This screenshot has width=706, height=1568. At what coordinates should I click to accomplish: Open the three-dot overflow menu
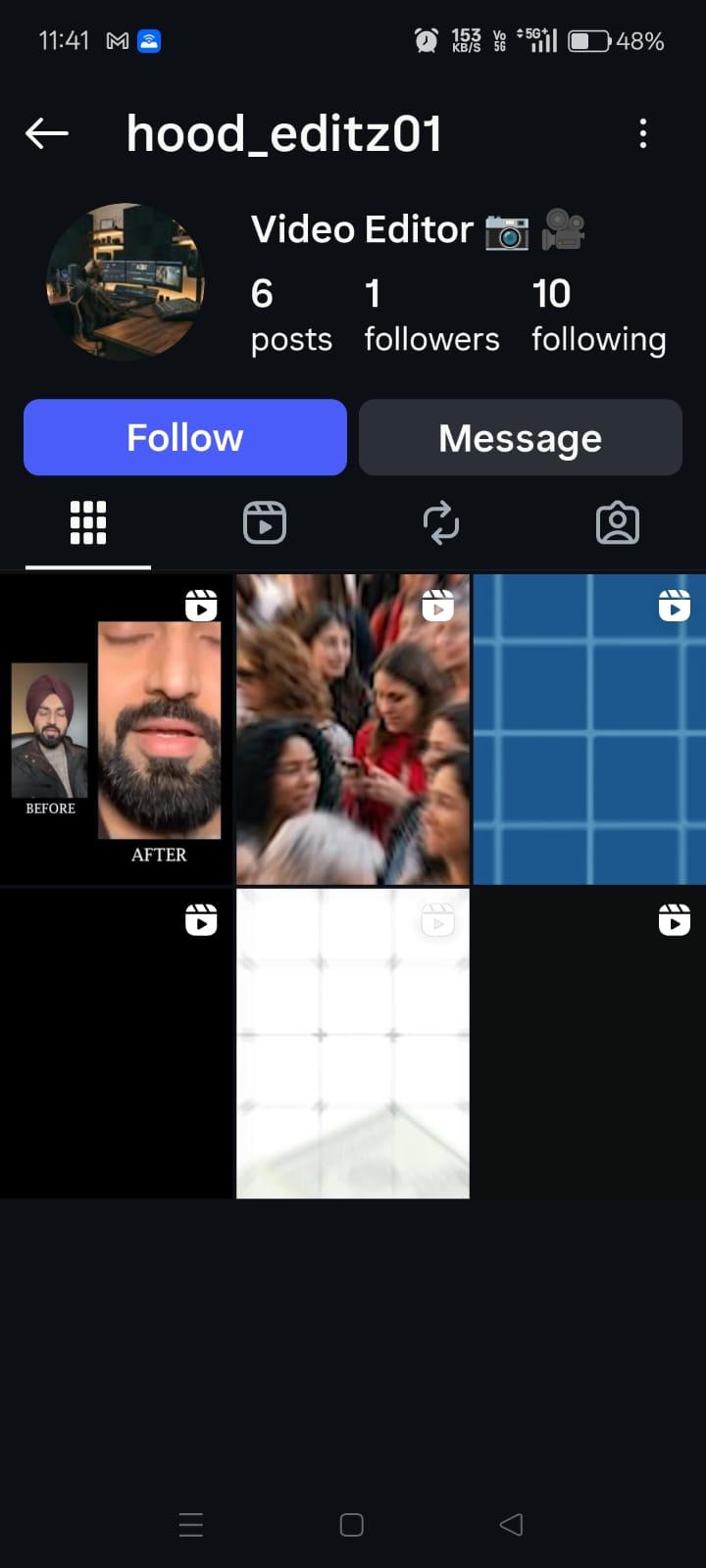643,133
